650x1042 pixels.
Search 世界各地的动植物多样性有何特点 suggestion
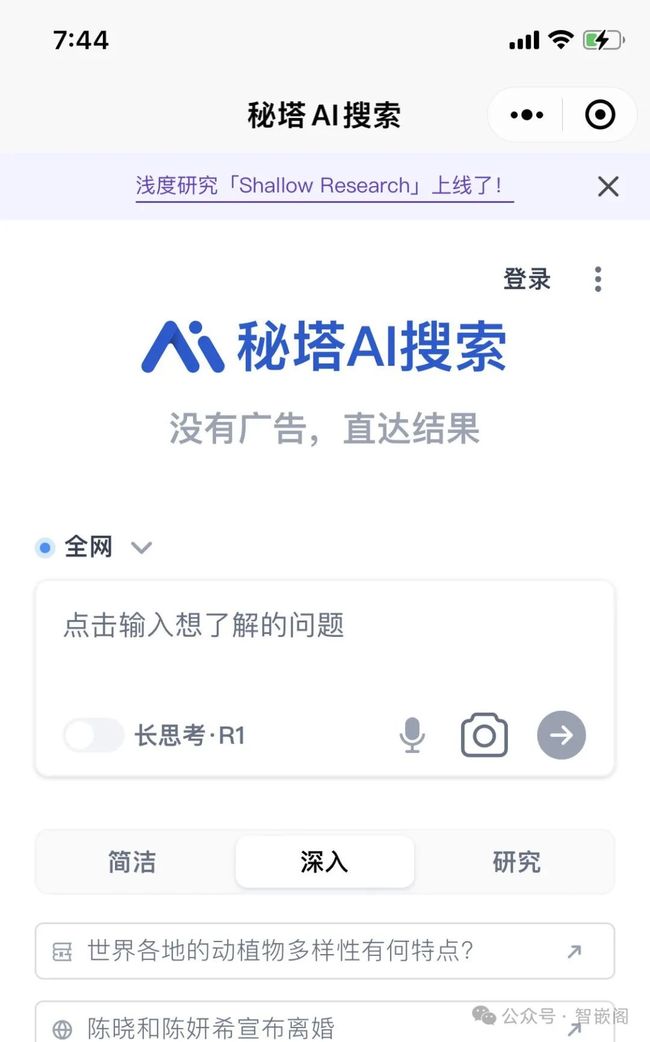coord(324,951)
